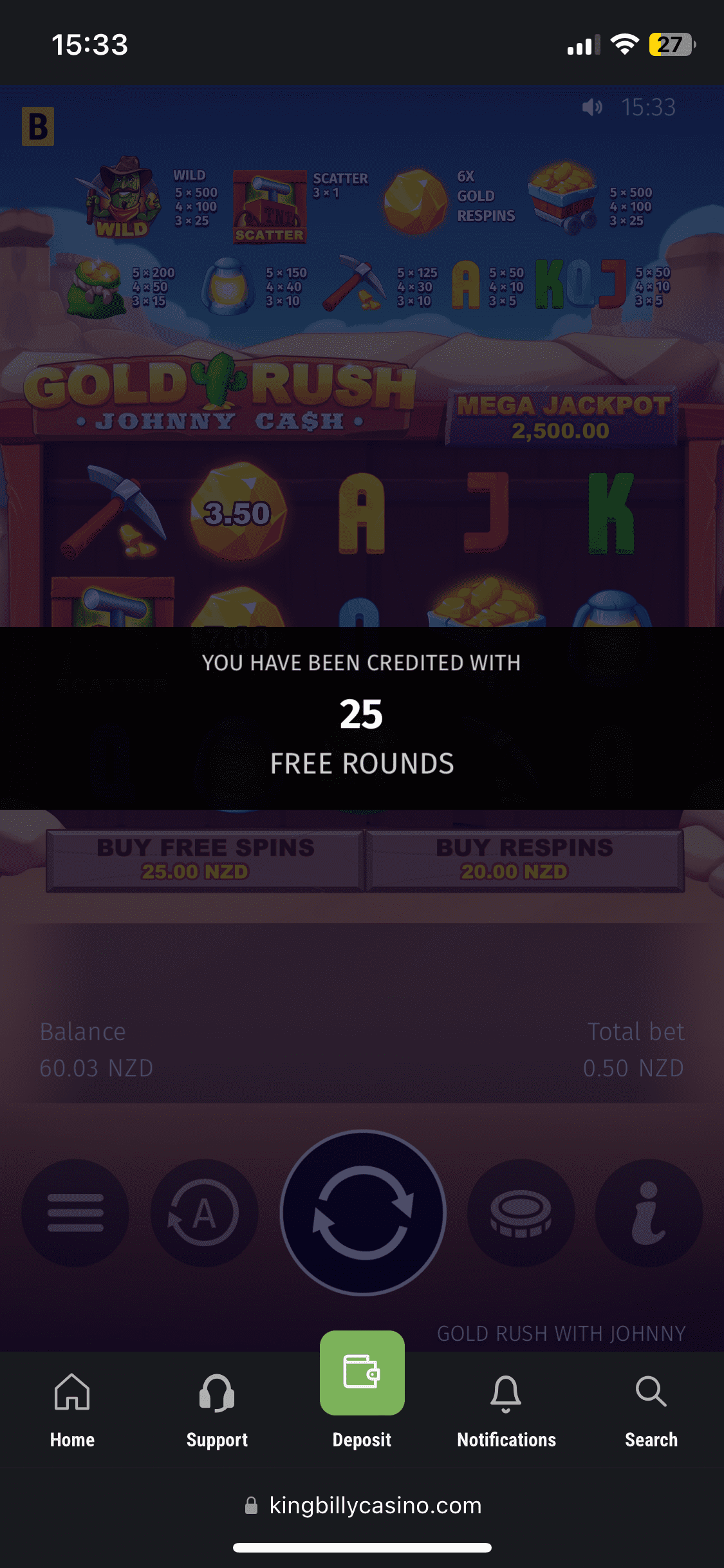Open autoplay settings
The image size is (724, 1568).
(x=204, y=1213)
